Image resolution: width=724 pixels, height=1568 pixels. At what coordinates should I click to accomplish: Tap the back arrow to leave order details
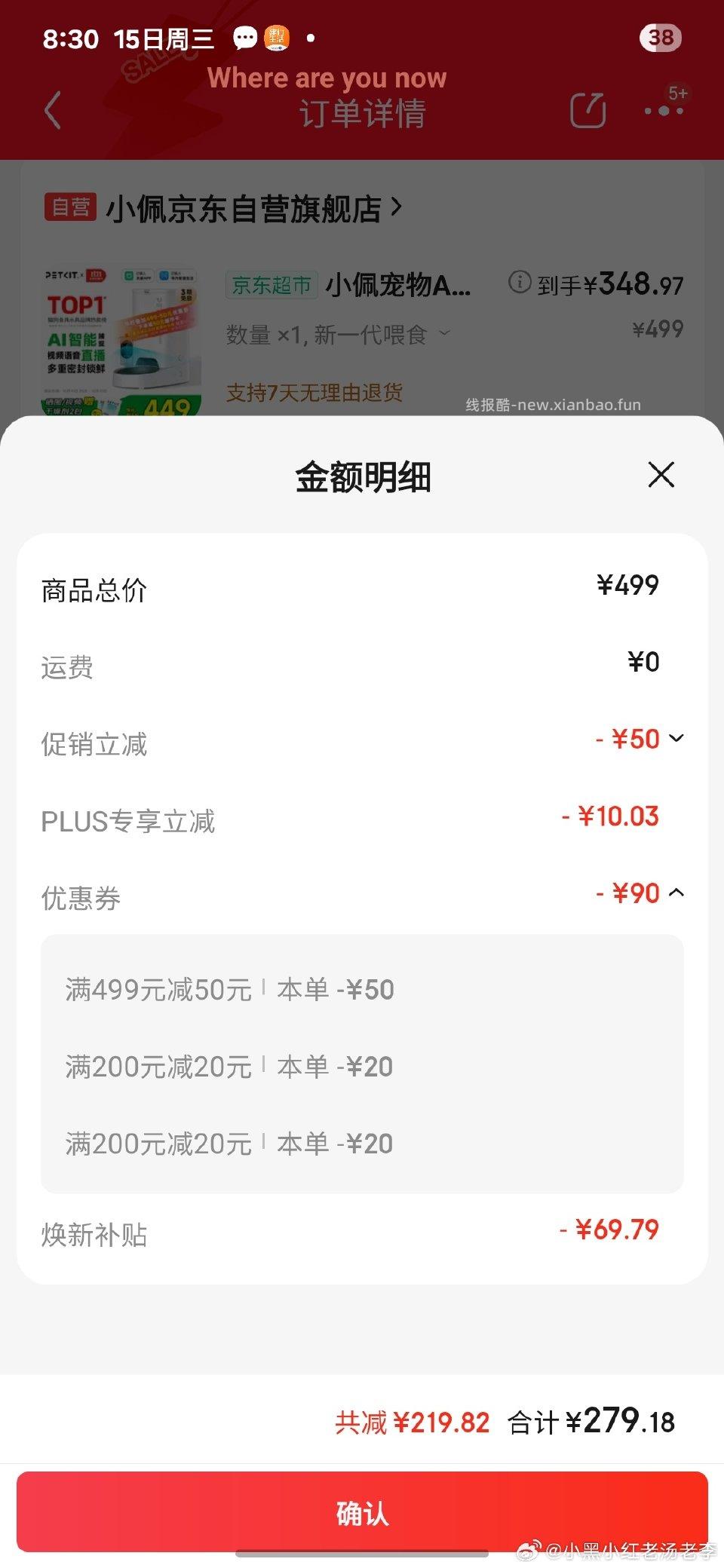point(52,110)
